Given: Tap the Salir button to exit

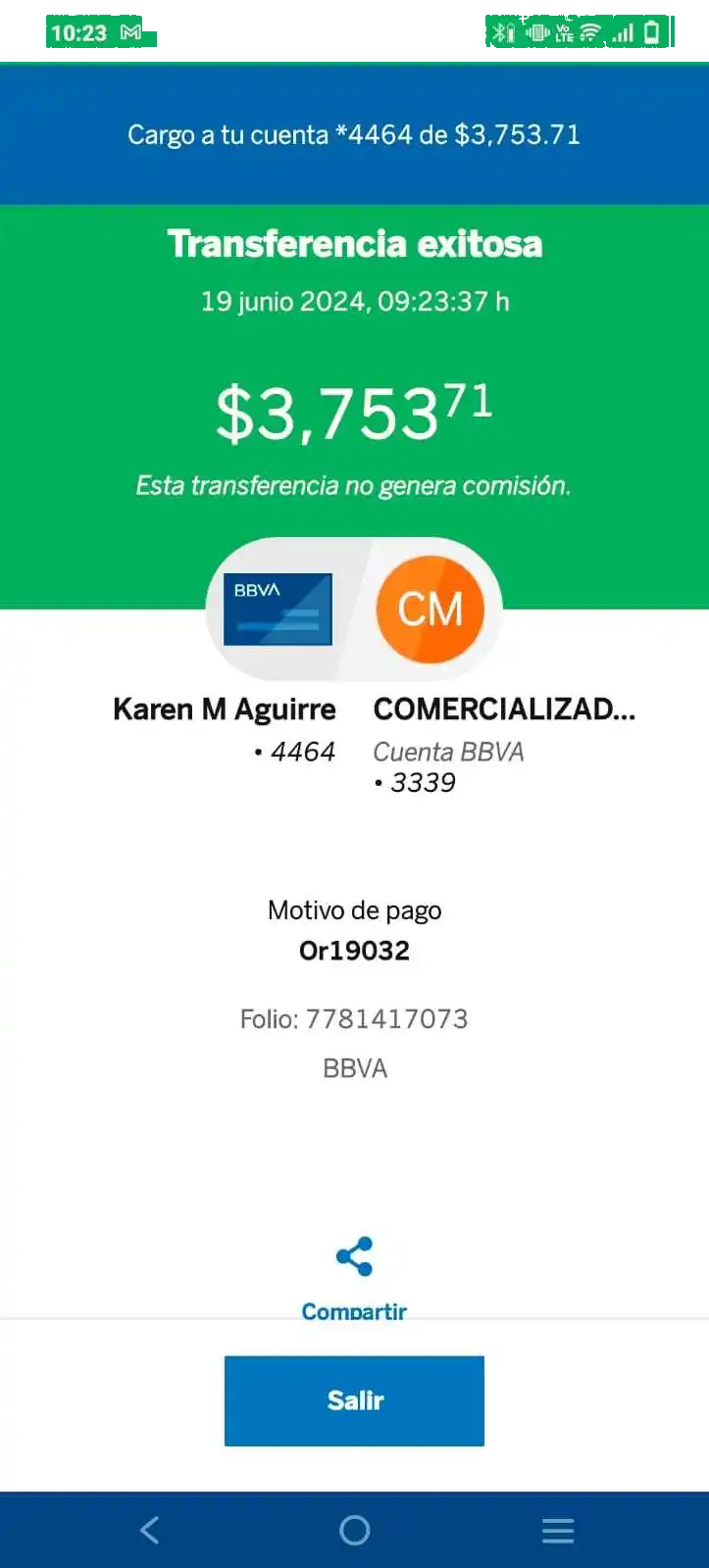Looking at the screenshot, I should coord(354,1400).
